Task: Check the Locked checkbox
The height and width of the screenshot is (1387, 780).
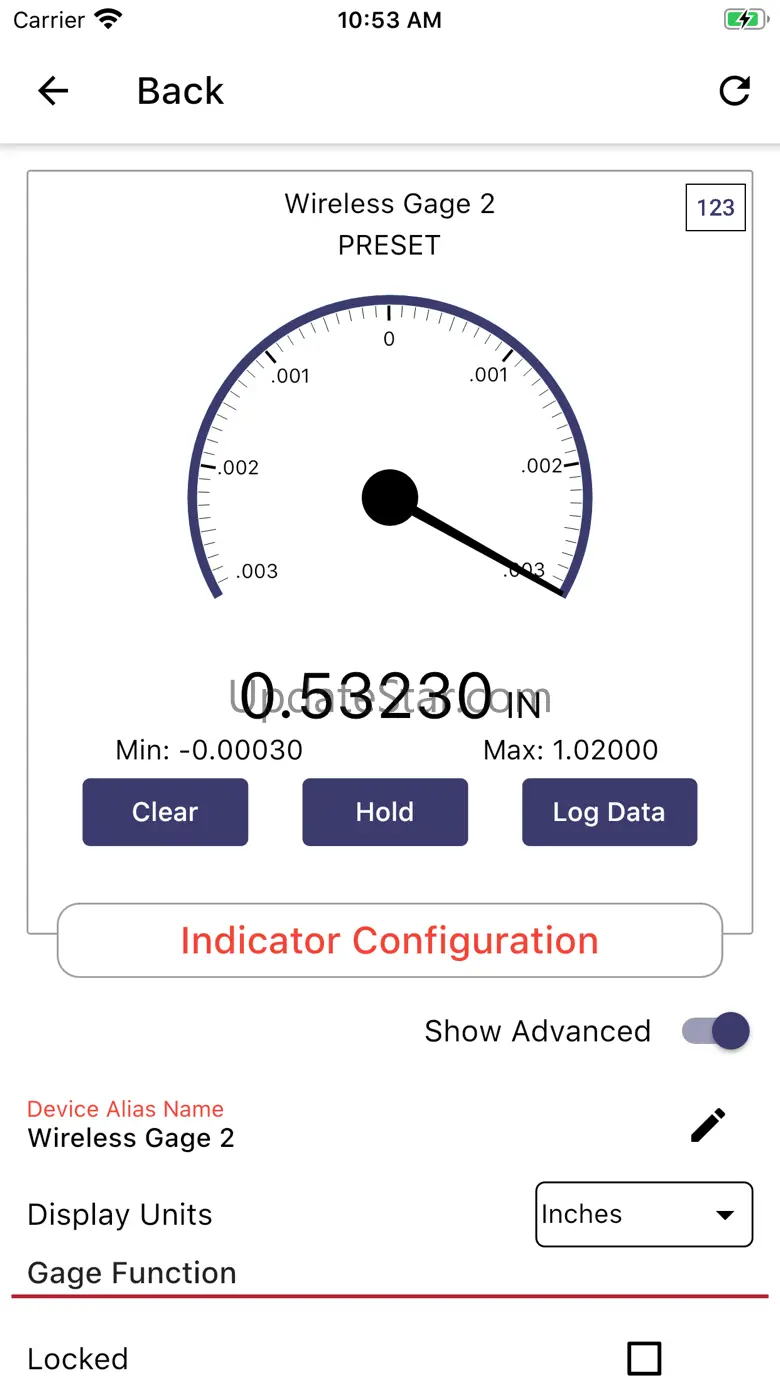Action: click(x=644, y=1358)
